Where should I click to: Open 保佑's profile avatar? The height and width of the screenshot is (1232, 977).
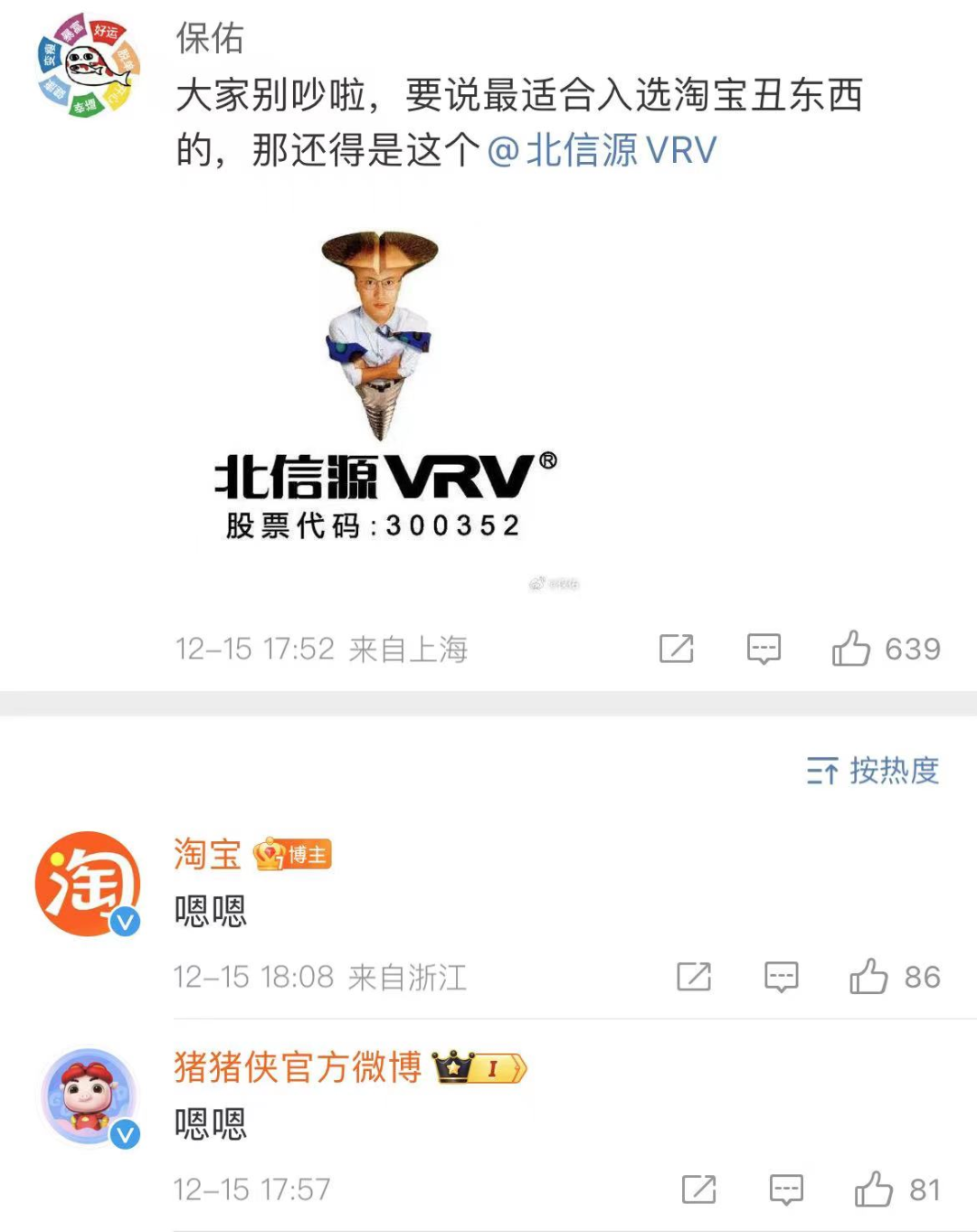coord(88,65)
